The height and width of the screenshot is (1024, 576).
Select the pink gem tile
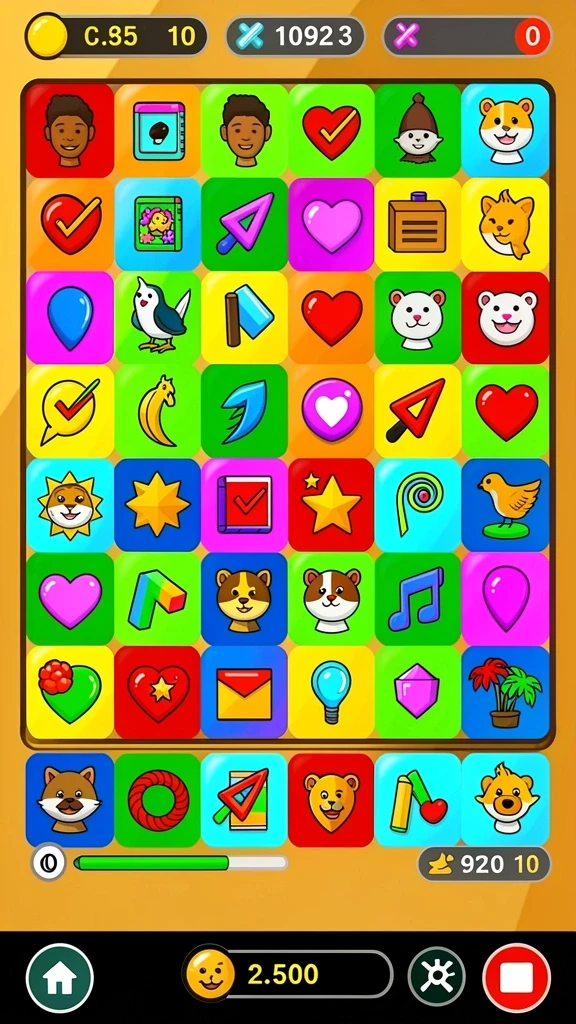coord(418,692)
